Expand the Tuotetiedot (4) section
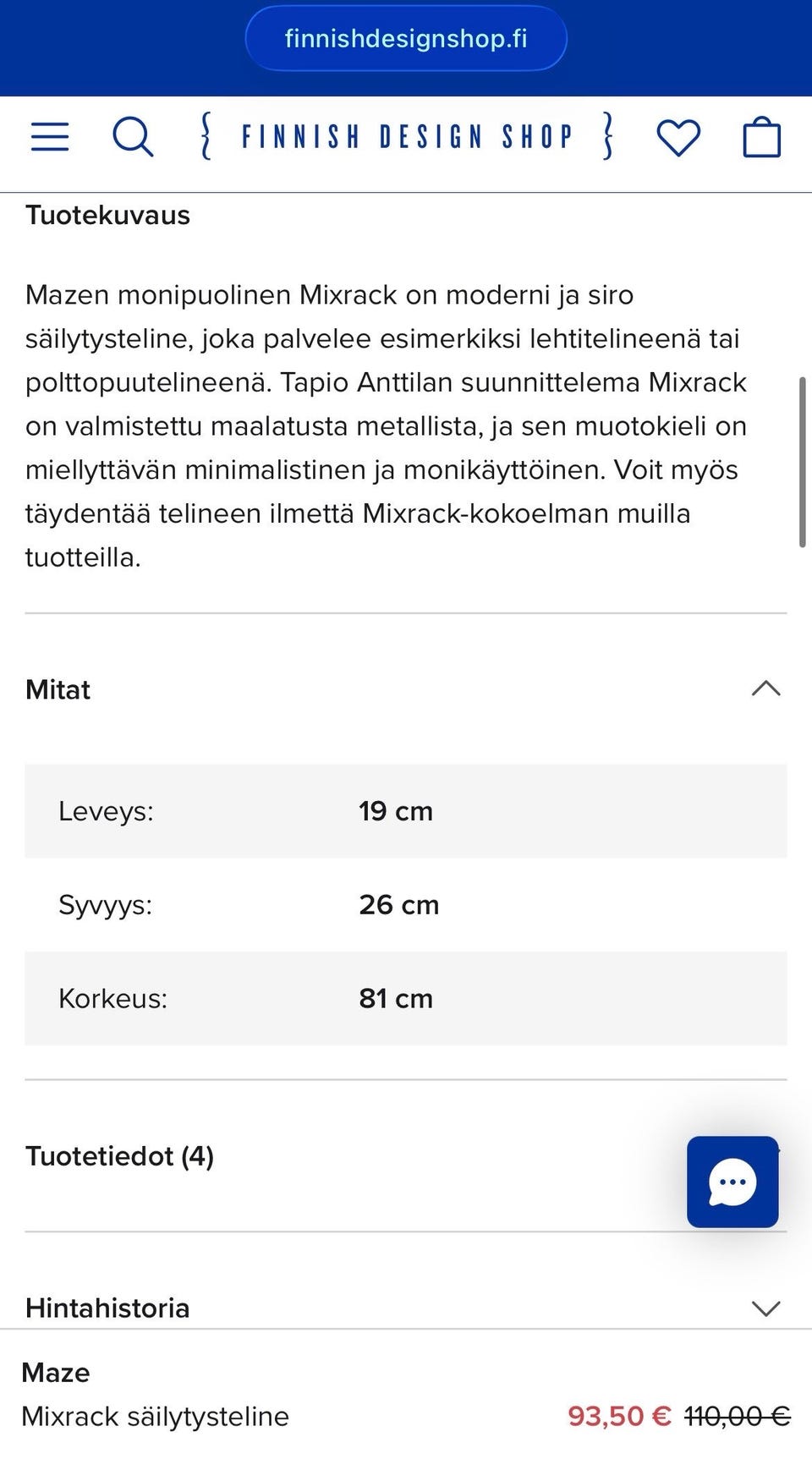The height and width of the screenshot is (1459, 812). click(120, 1156)
